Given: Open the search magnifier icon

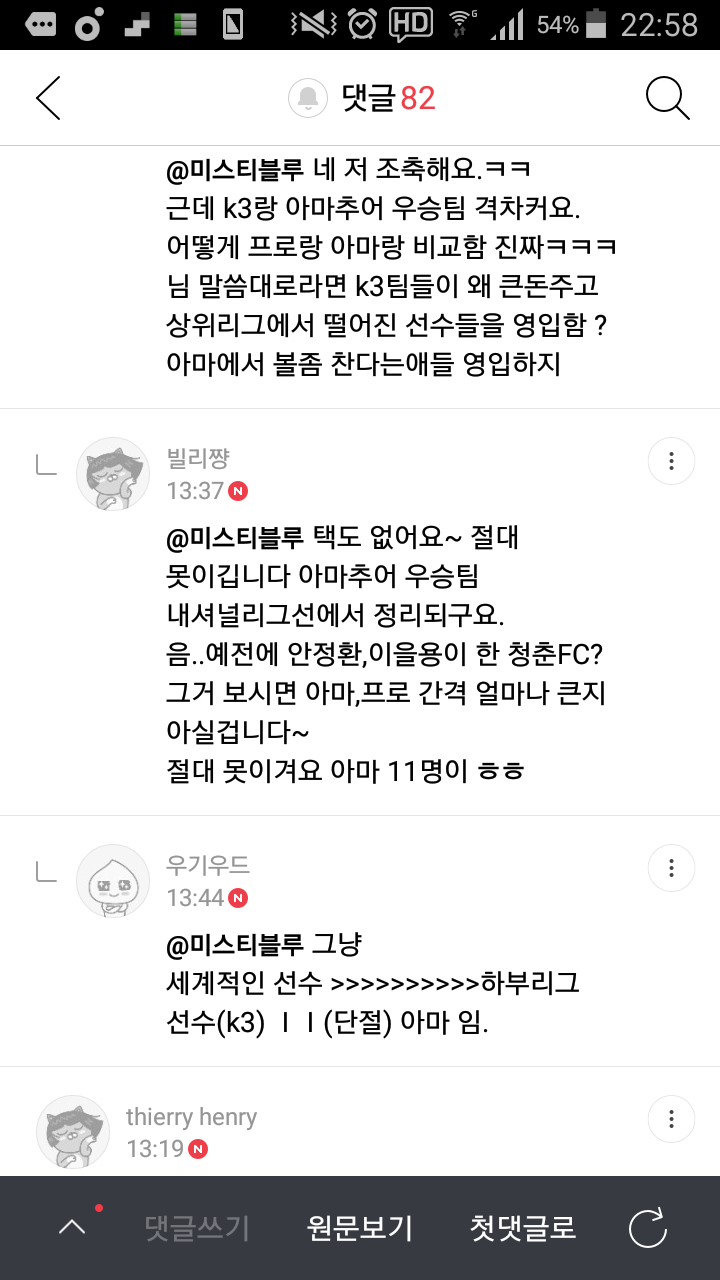Looking at the screenshot, I should [x=667, y=98].
